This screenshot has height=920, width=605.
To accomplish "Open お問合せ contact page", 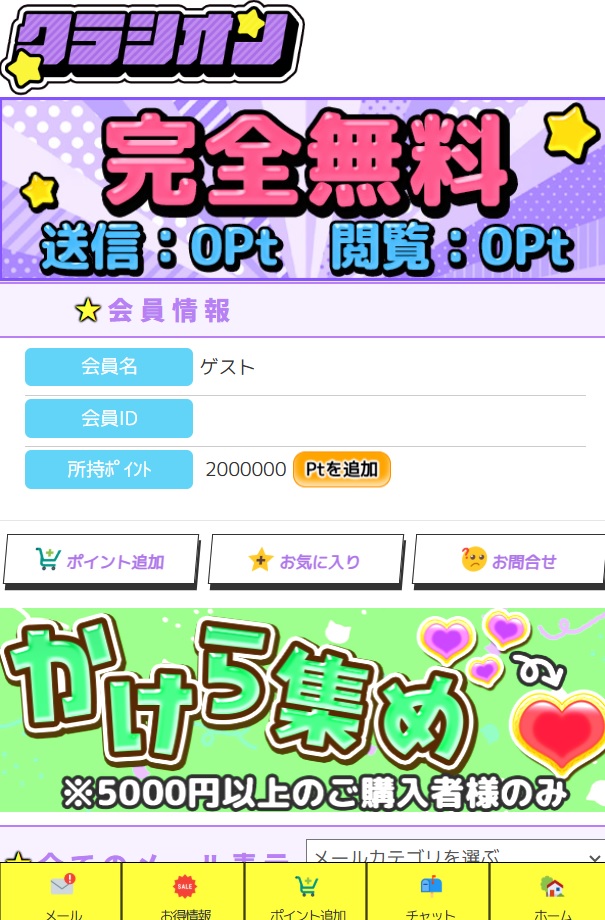I will 509,561.
